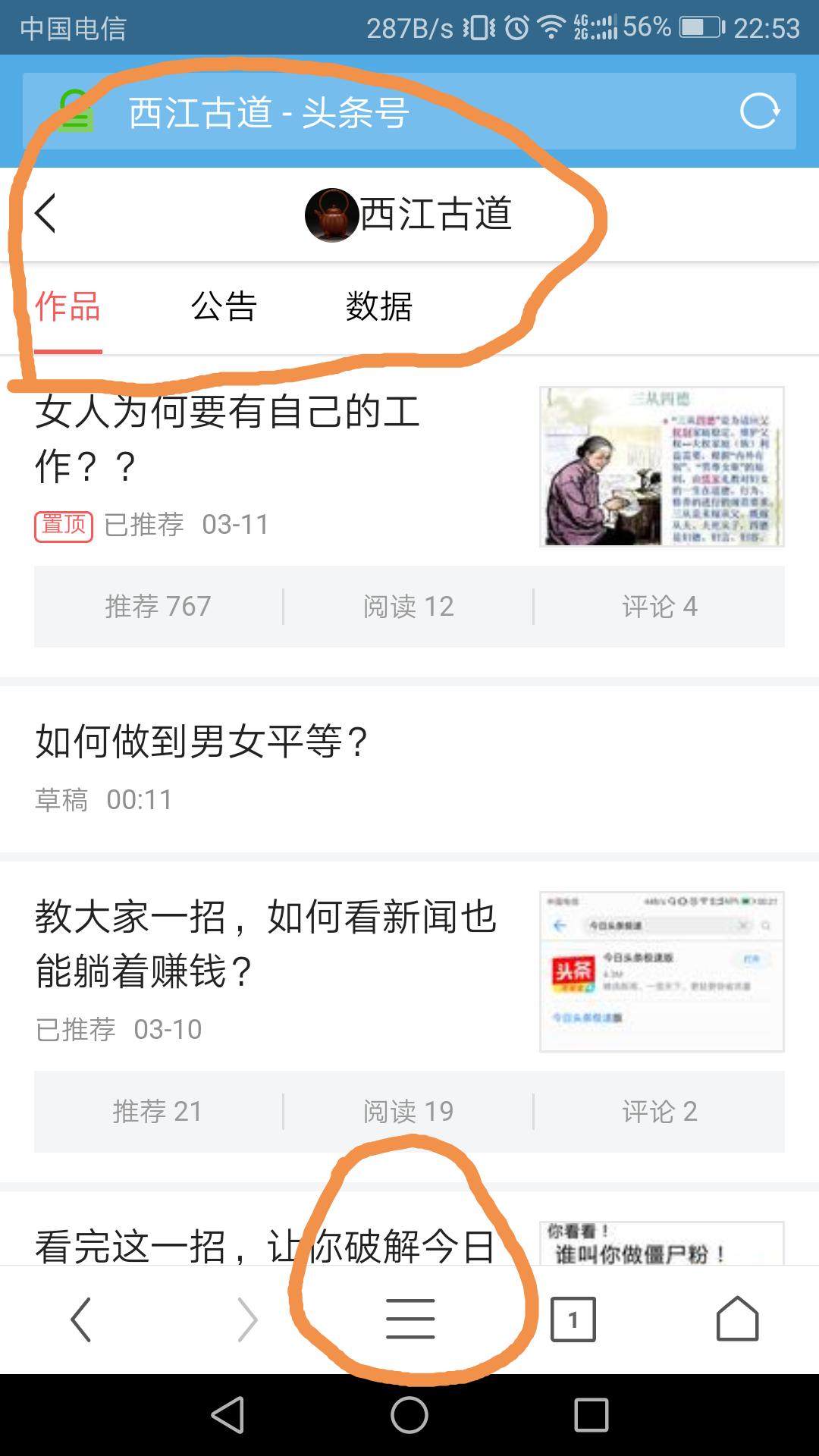The width and height of the screenshot is (819, 1456).
Task: Tap the teapot avatar of 西江古道
Action: point(331,215)
